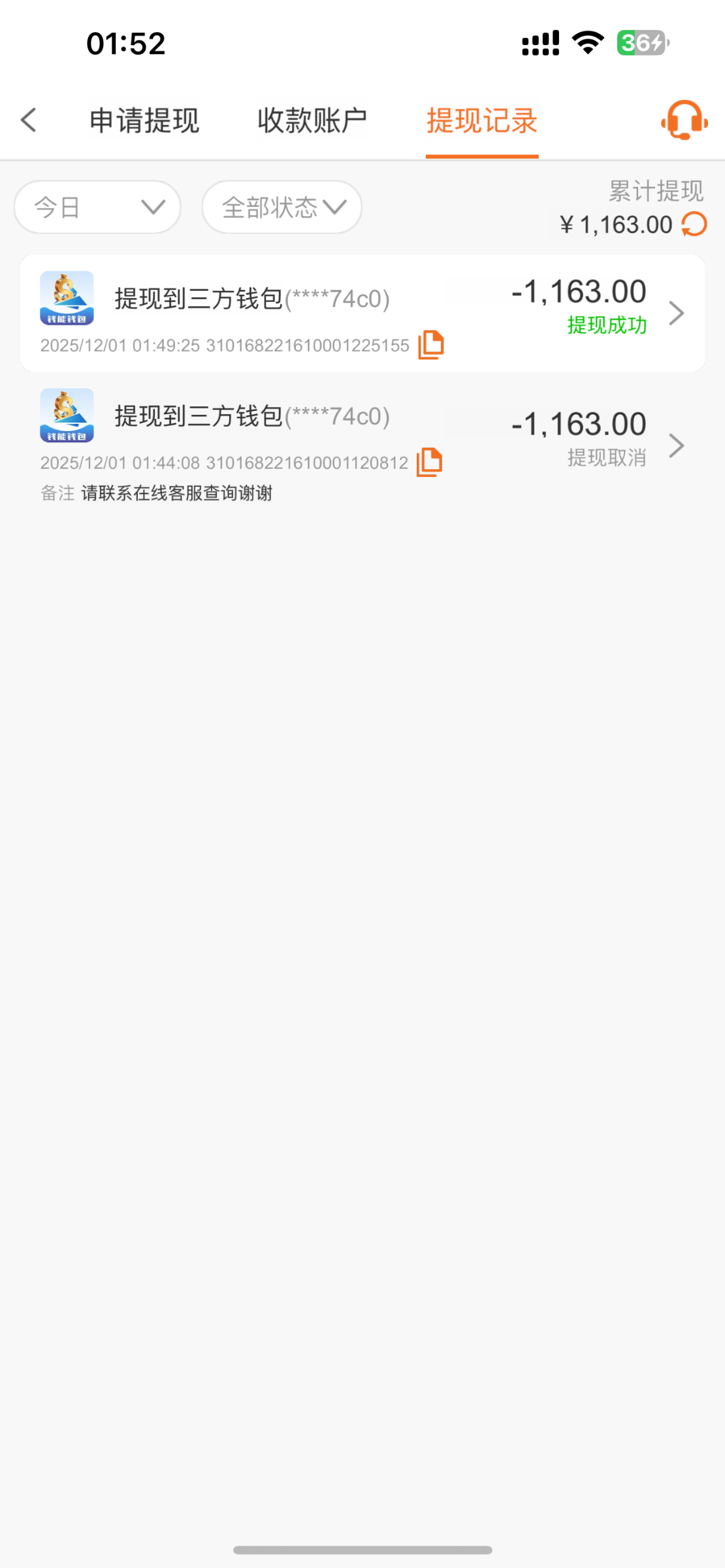Switch to the 申请提现 tab

click(144, 120)
